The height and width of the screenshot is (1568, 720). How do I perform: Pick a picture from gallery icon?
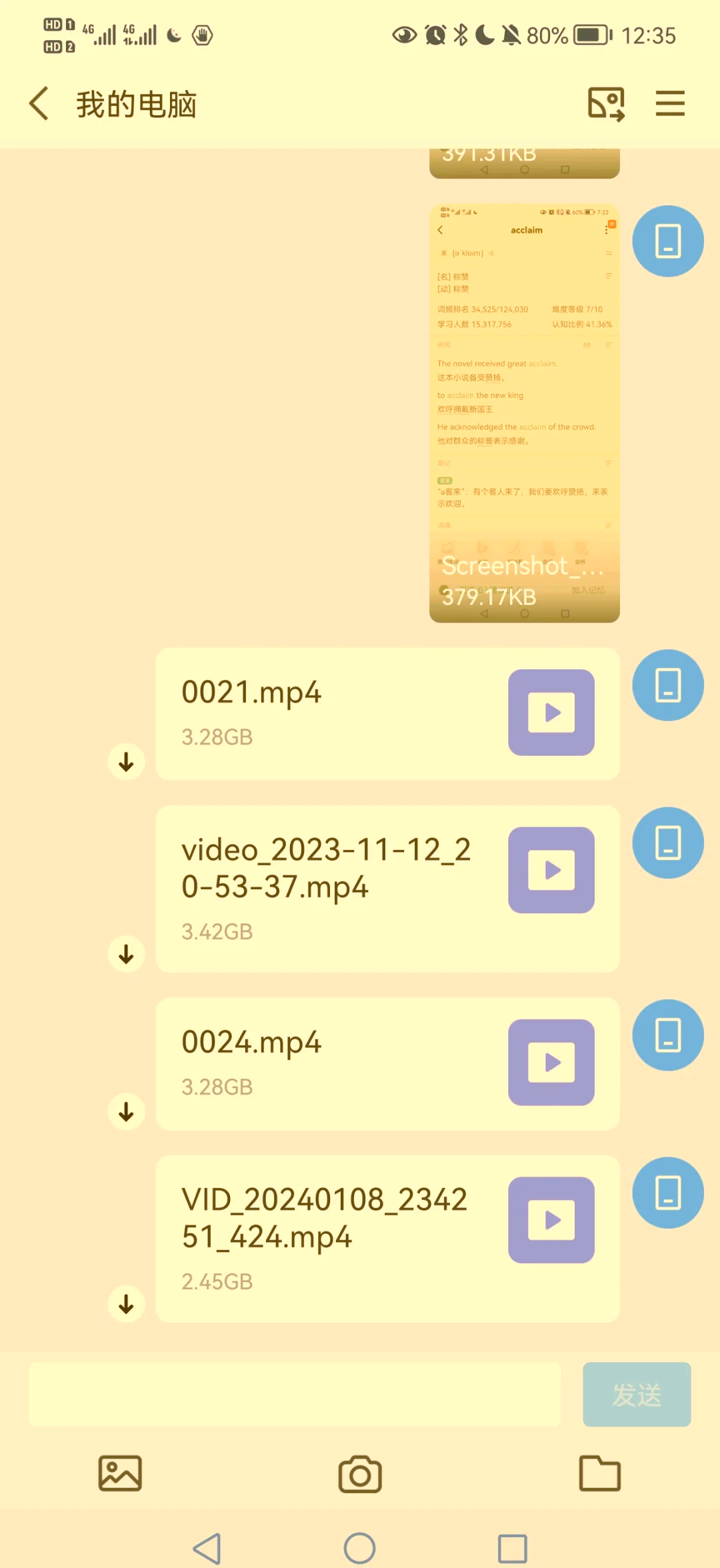pyautogui.click(x=120, y=1473)
